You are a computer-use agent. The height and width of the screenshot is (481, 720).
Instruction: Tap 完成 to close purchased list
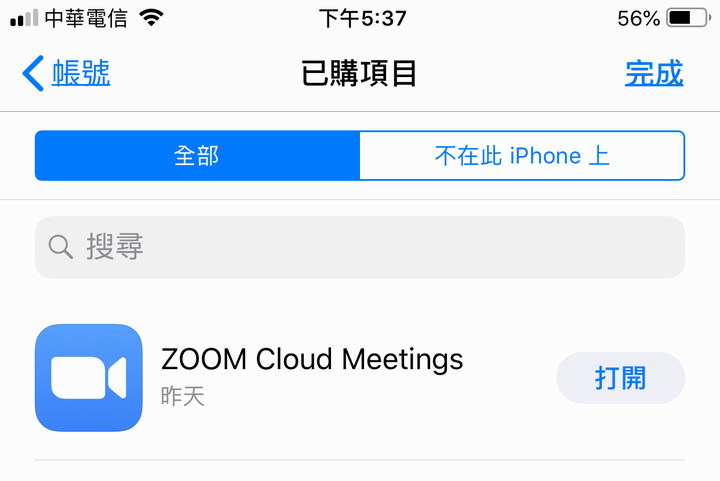point(654,73)
